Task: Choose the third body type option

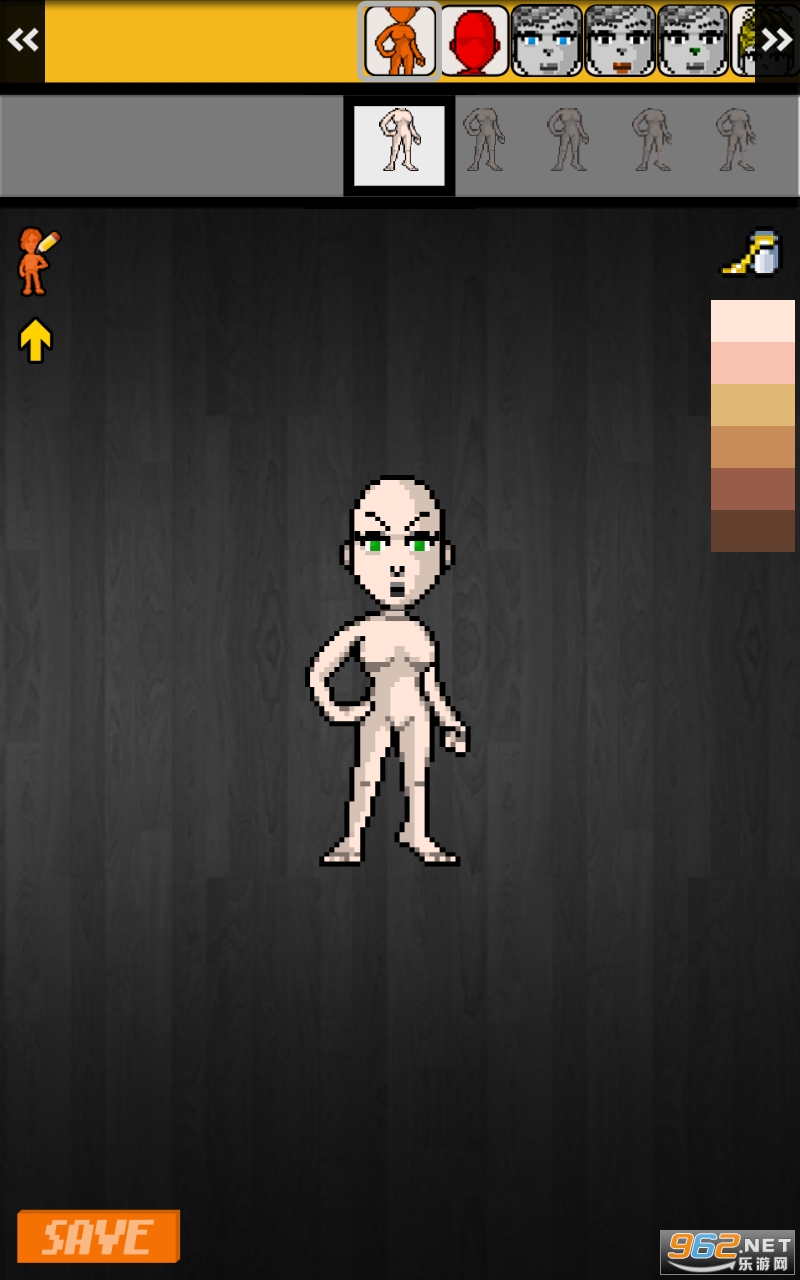Action: tap(568, 140)
